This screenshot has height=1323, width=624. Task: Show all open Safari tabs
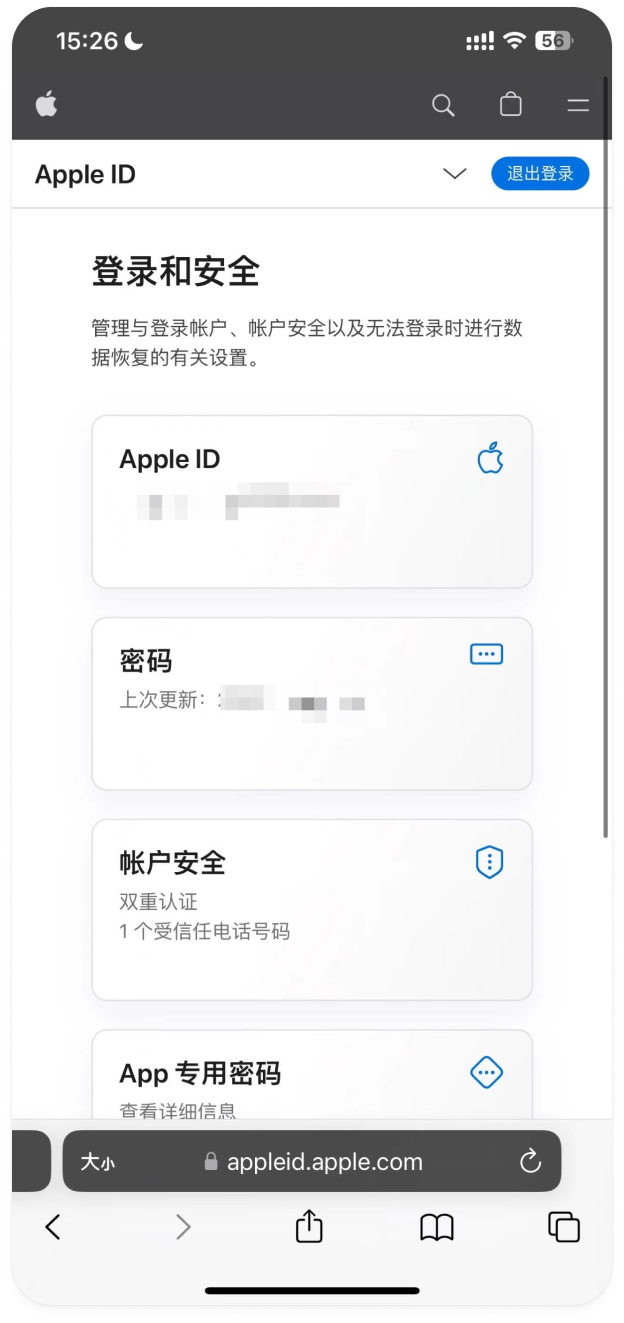[564, 1227]
